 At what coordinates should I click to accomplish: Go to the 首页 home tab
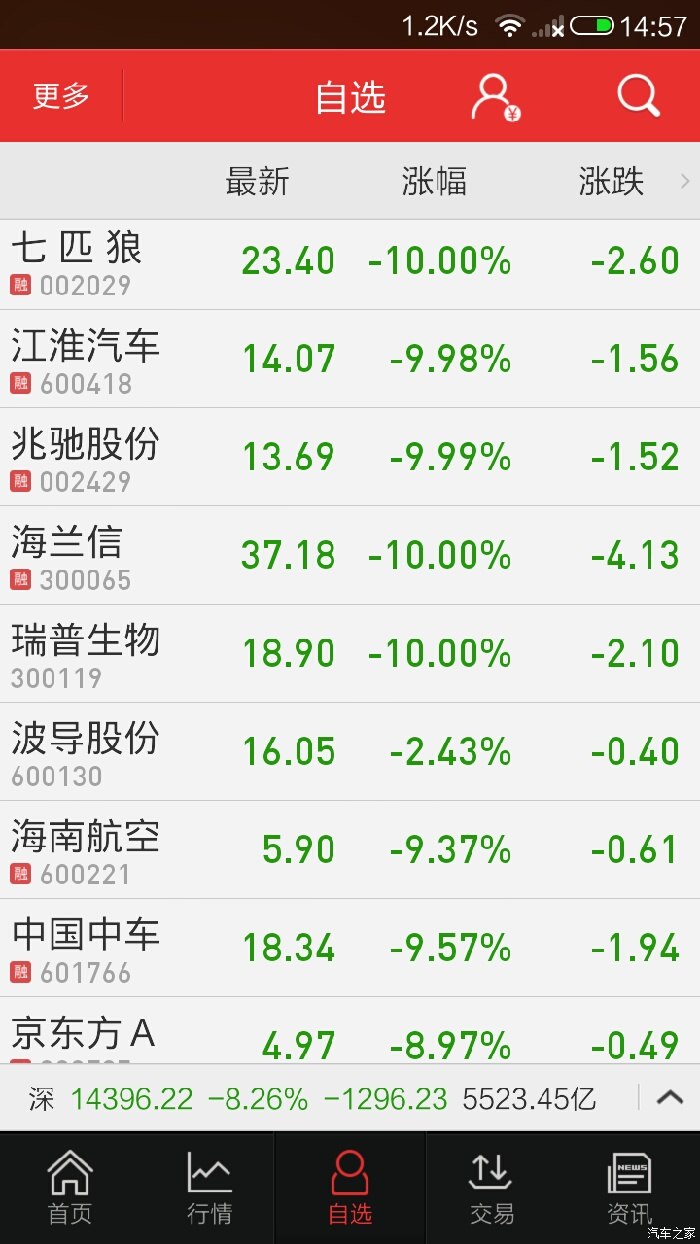70,1188
